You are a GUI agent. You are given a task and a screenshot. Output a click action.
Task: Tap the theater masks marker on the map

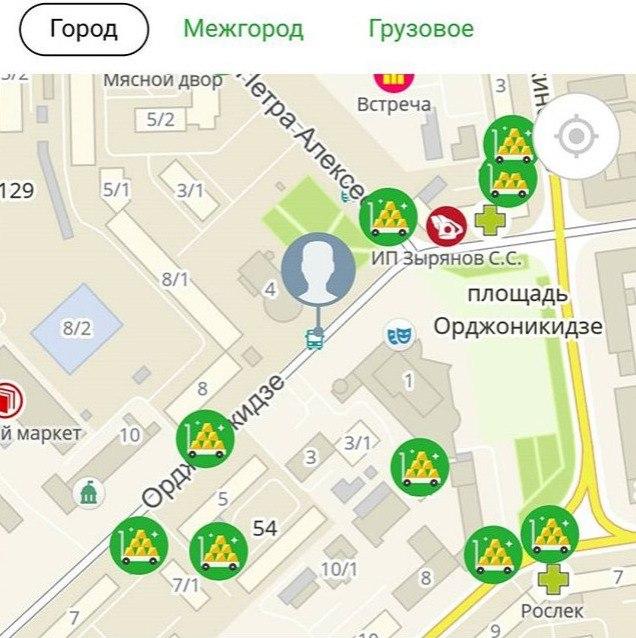coord(400,334)
